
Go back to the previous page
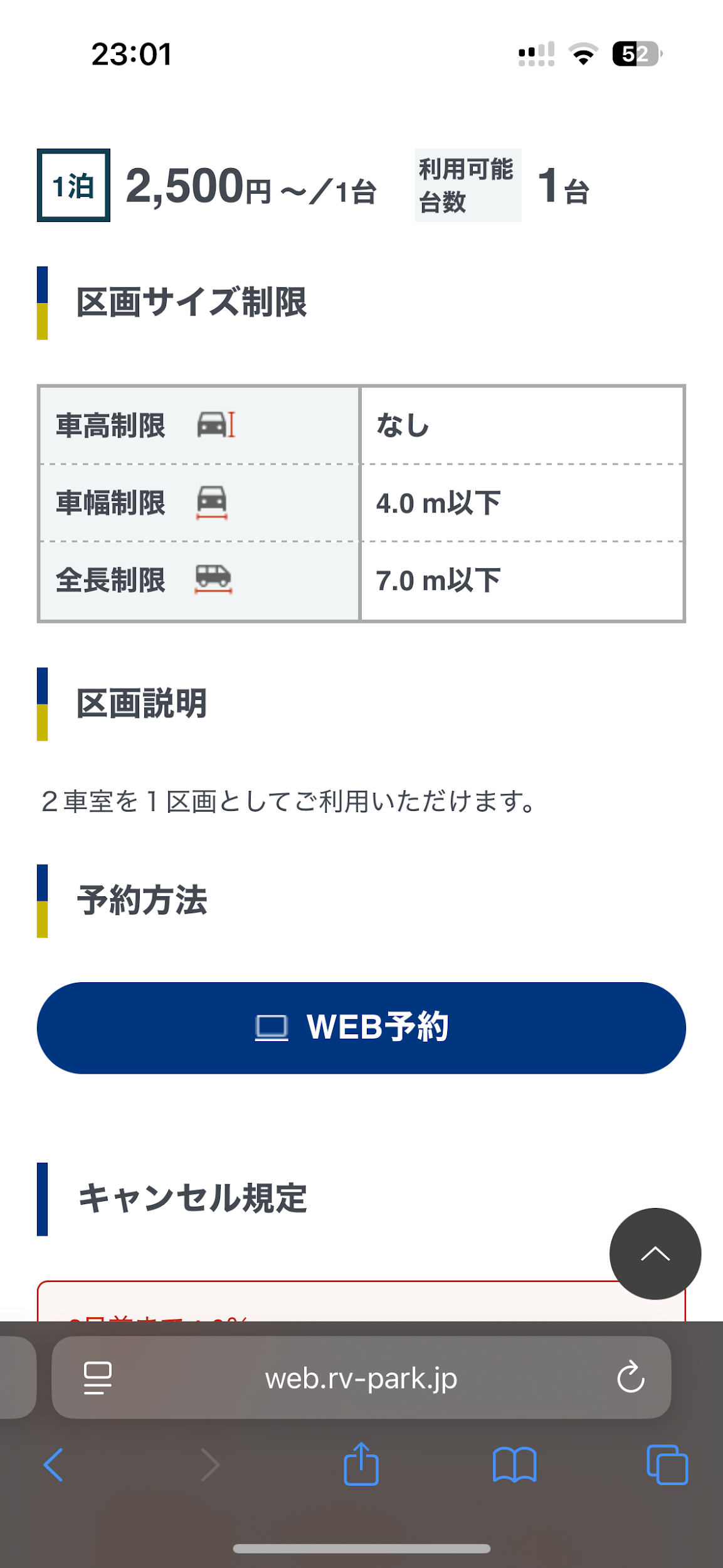54,1465
